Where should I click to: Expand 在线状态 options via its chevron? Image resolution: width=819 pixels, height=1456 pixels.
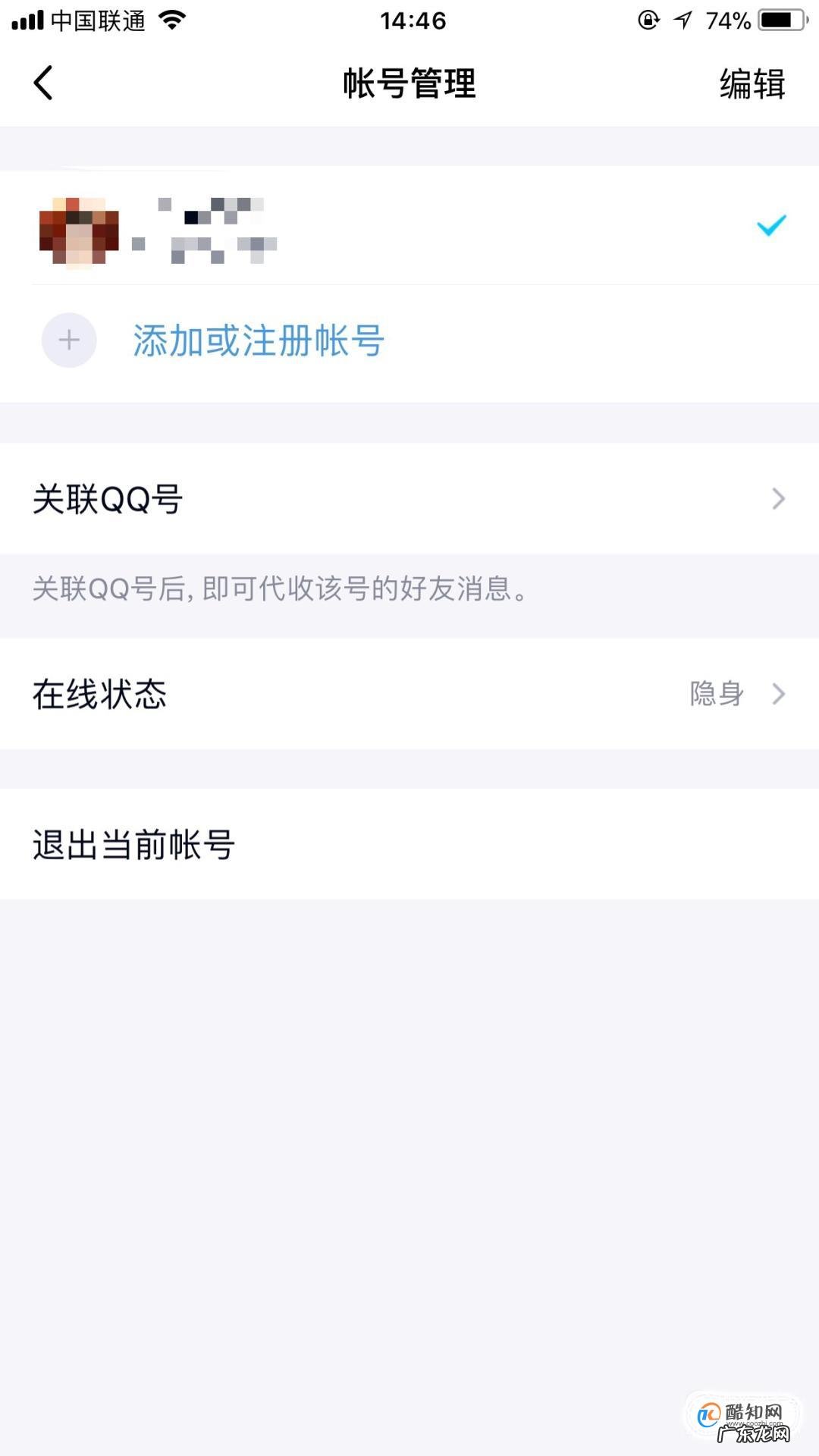pyautogui.click(x=778, y=692)
